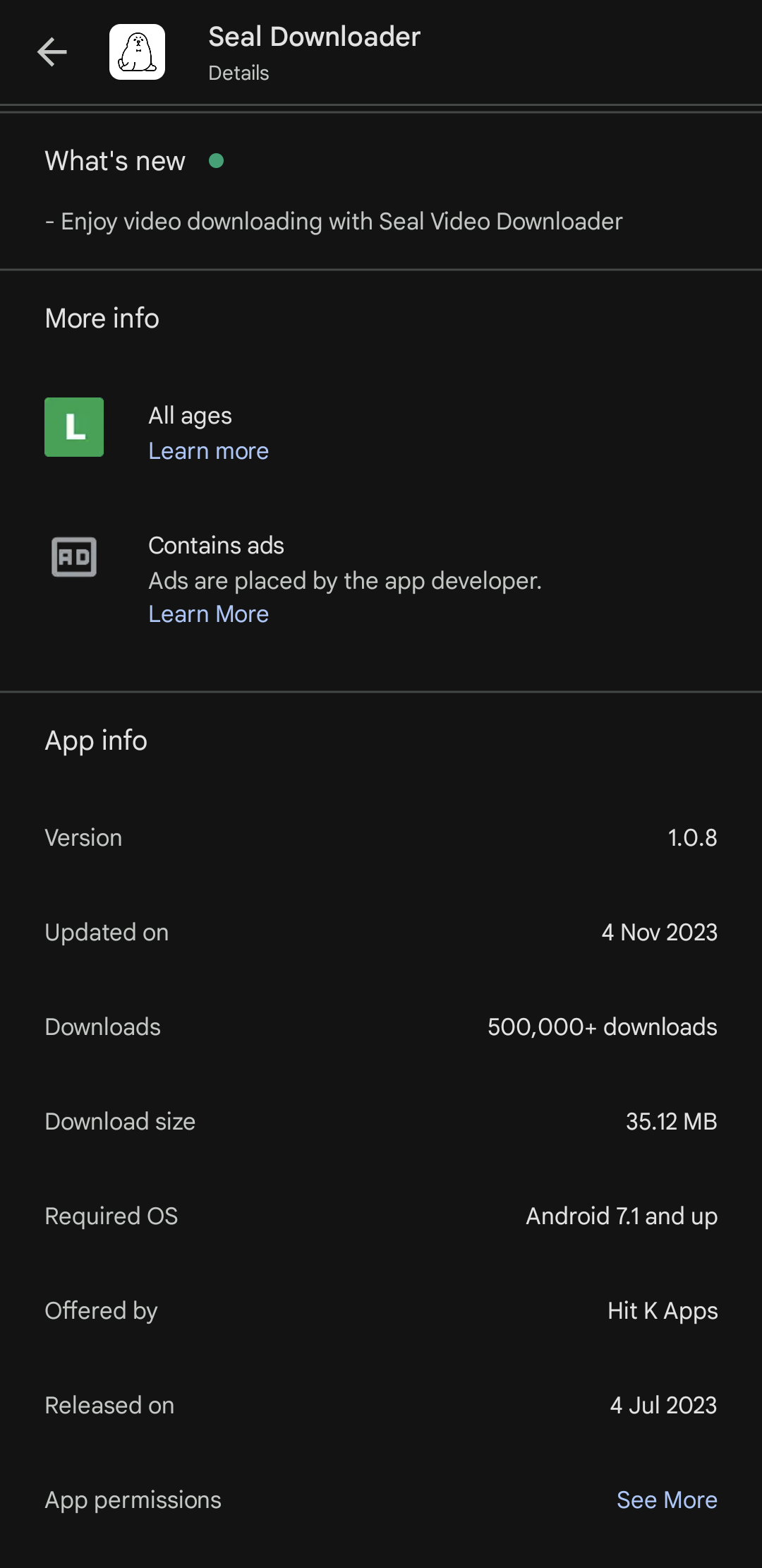Select the Seal Downloader title text
This screenshot has width=762, height=1568.
314,36
